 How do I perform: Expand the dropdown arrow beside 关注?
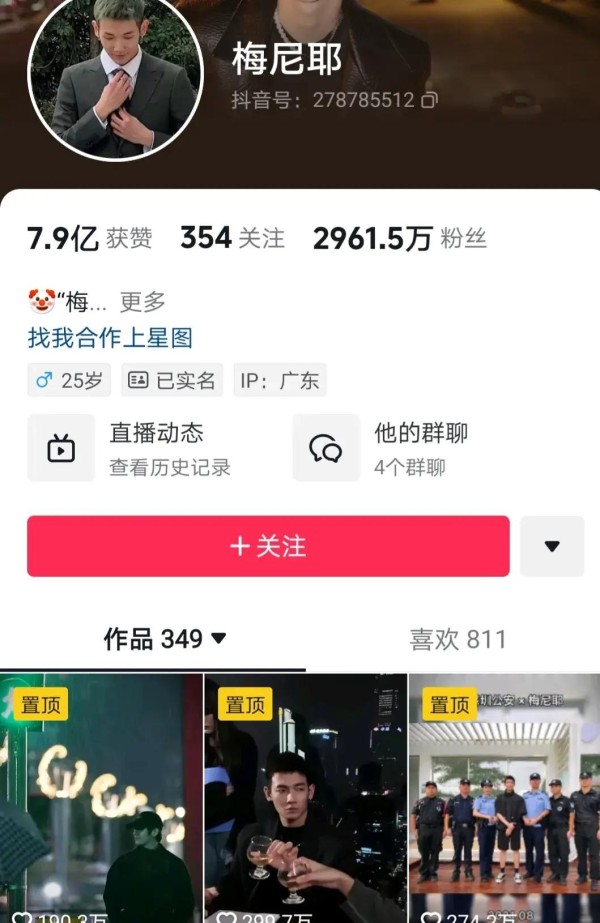552,546
